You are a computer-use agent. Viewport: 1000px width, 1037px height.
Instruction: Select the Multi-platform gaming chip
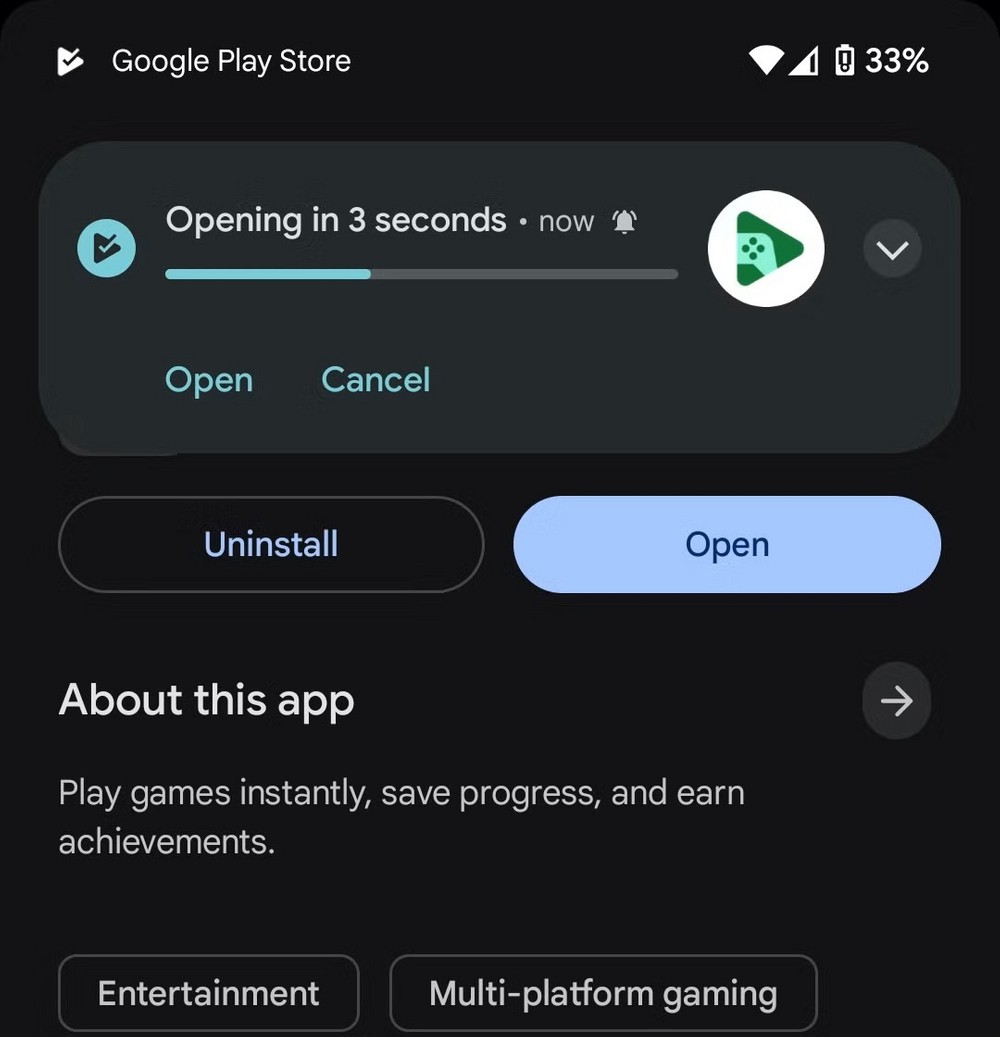tap(603, 993)
